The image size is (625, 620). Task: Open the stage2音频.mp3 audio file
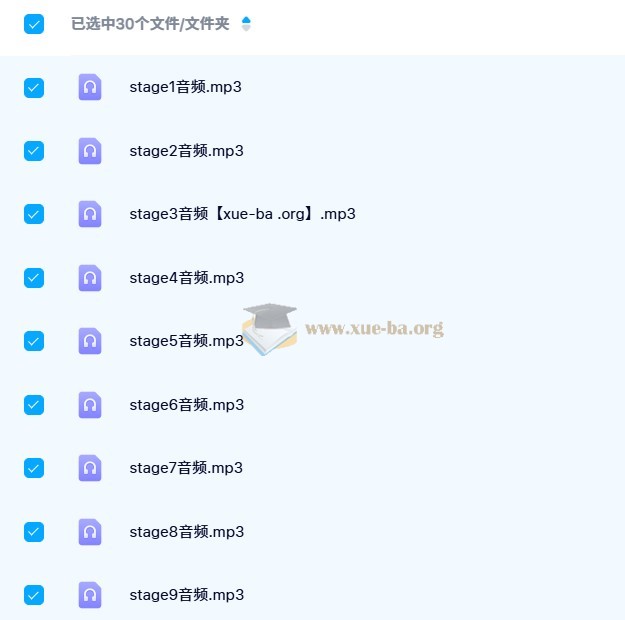pyautogui.click(x=186, y=151)
